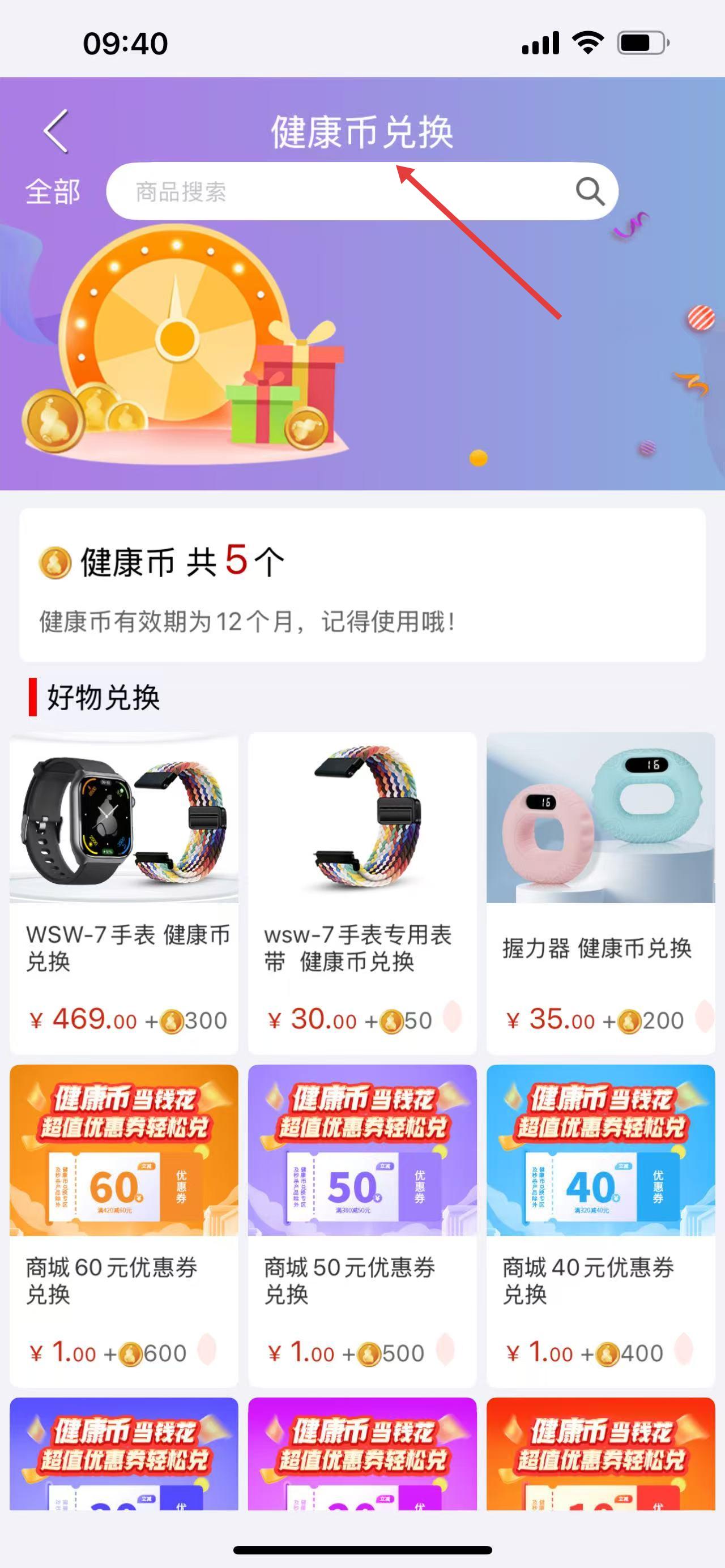Go back using the top-left arrow
The height and width of the screenshot is (1568, 725).
tap(56, 131)
